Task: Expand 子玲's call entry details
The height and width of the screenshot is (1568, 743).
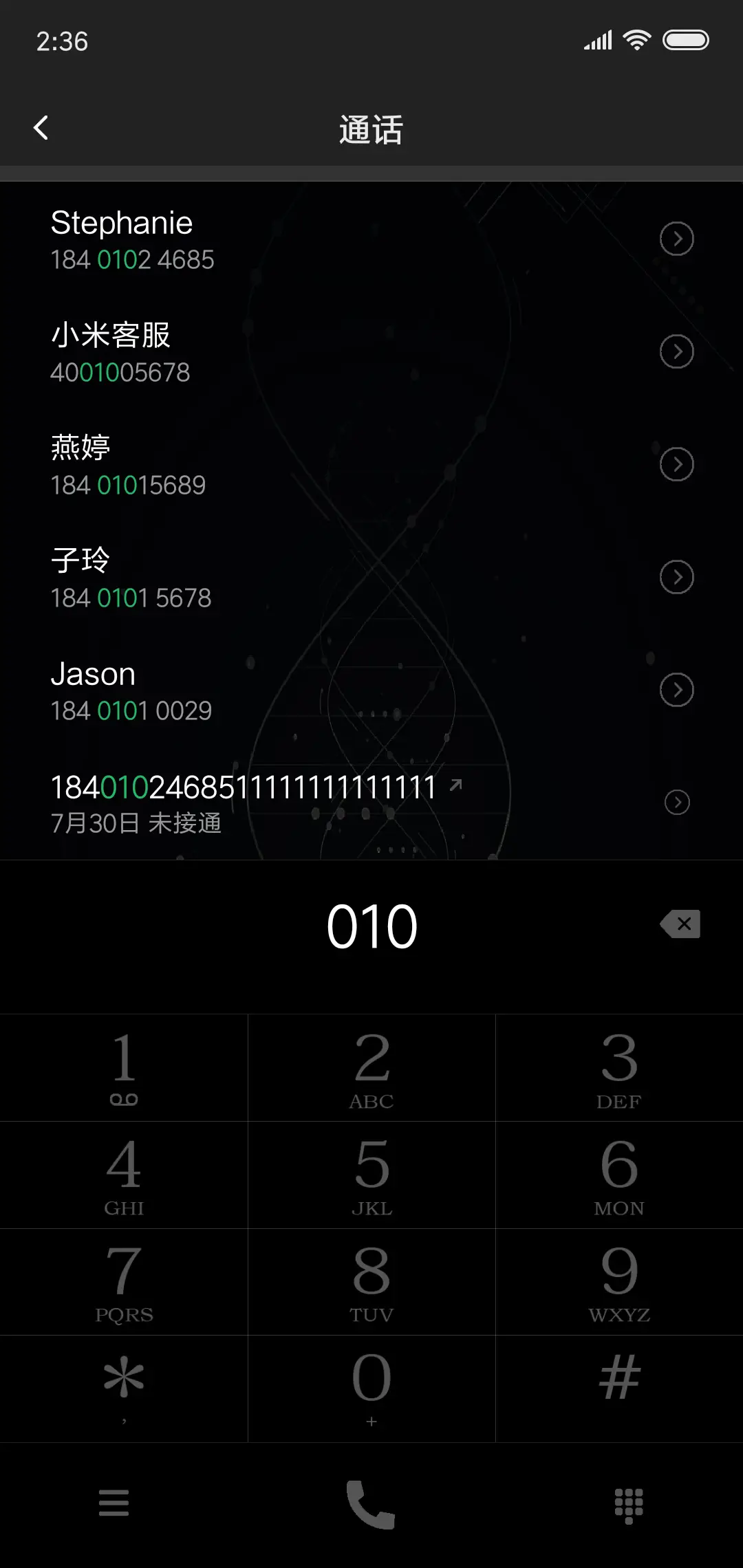Action: 677,577
